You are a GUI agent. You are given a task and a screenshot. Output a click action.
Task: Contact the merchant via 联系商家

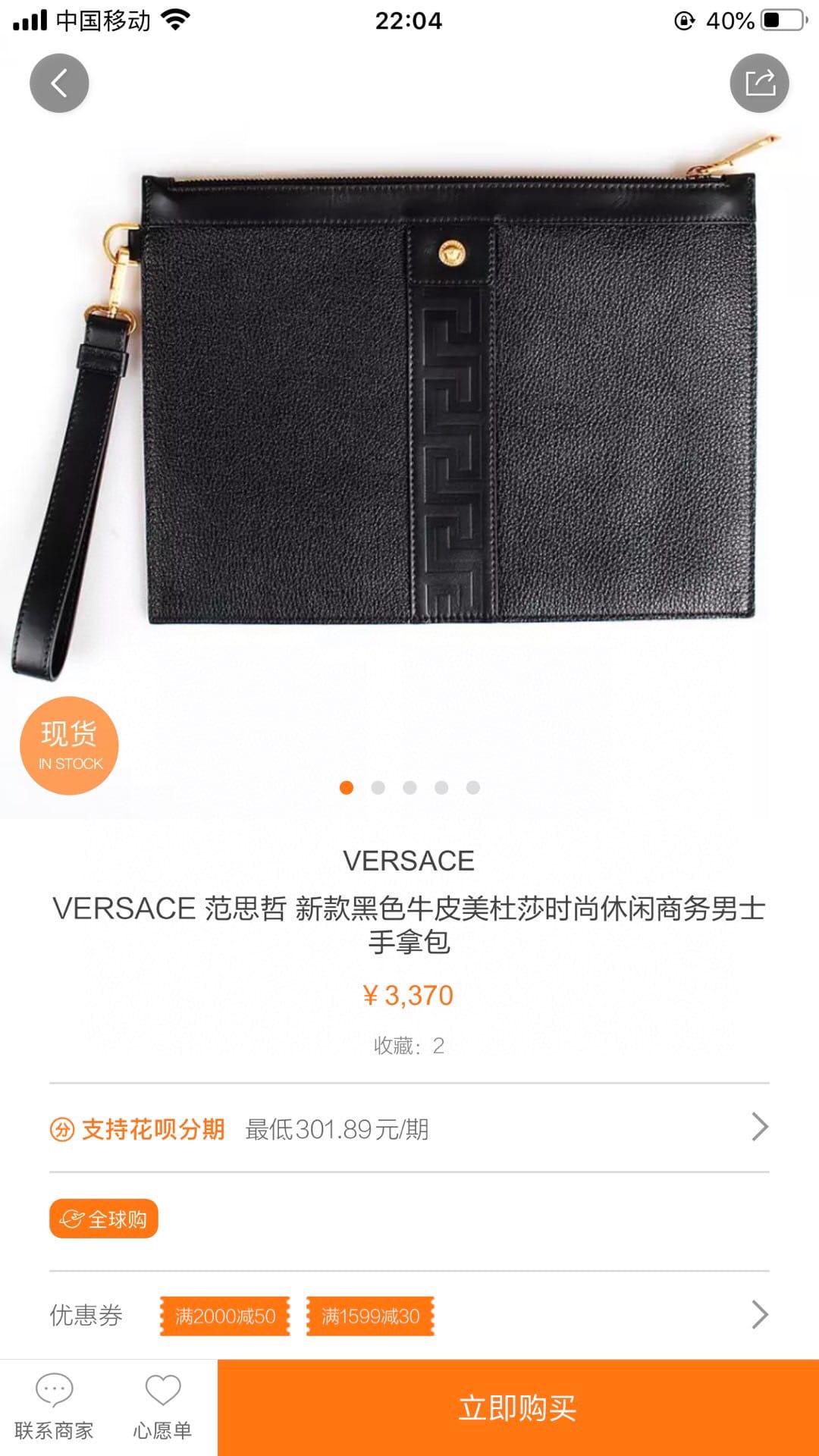coord(54,1407)
